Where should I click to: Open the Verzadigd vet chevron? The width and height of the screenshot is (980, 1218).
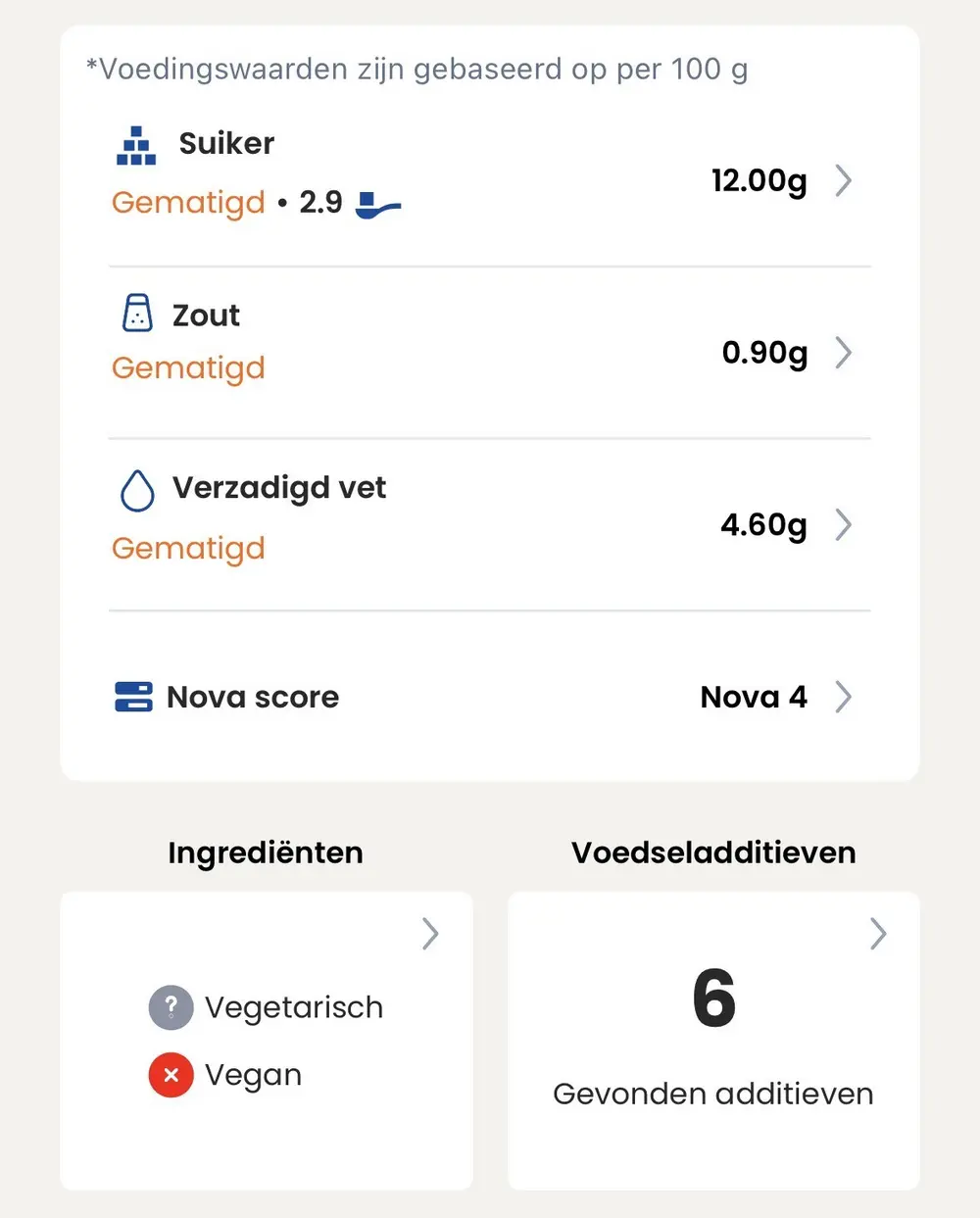(843, 525)
